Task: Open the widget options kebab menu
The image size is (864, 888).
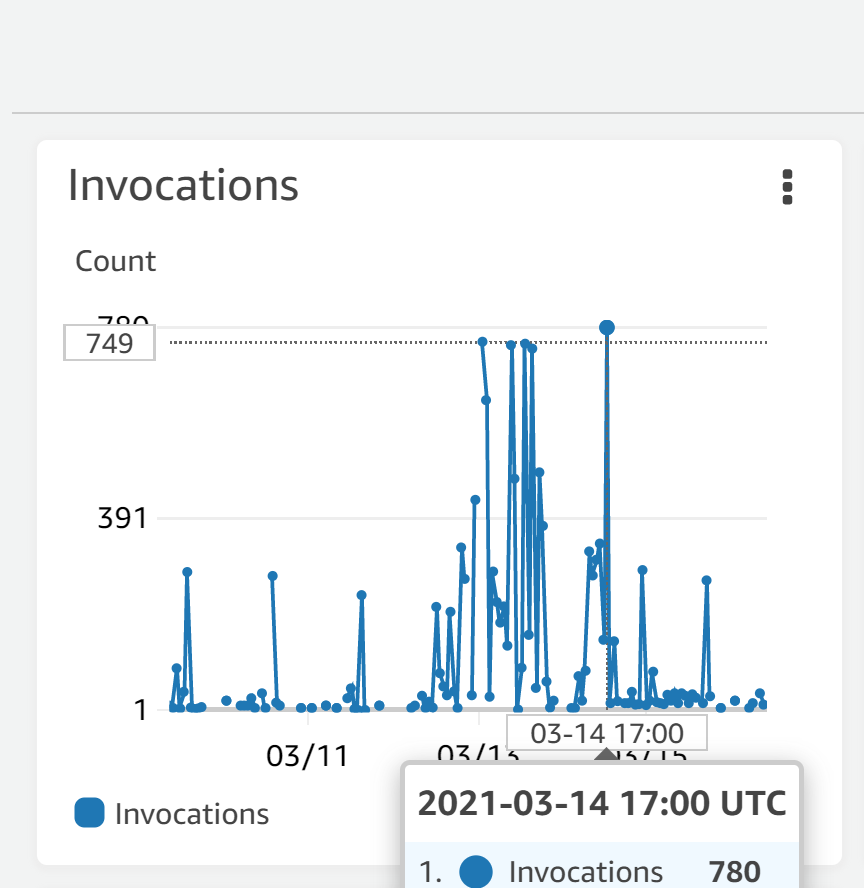Action: tap(787, 187)
